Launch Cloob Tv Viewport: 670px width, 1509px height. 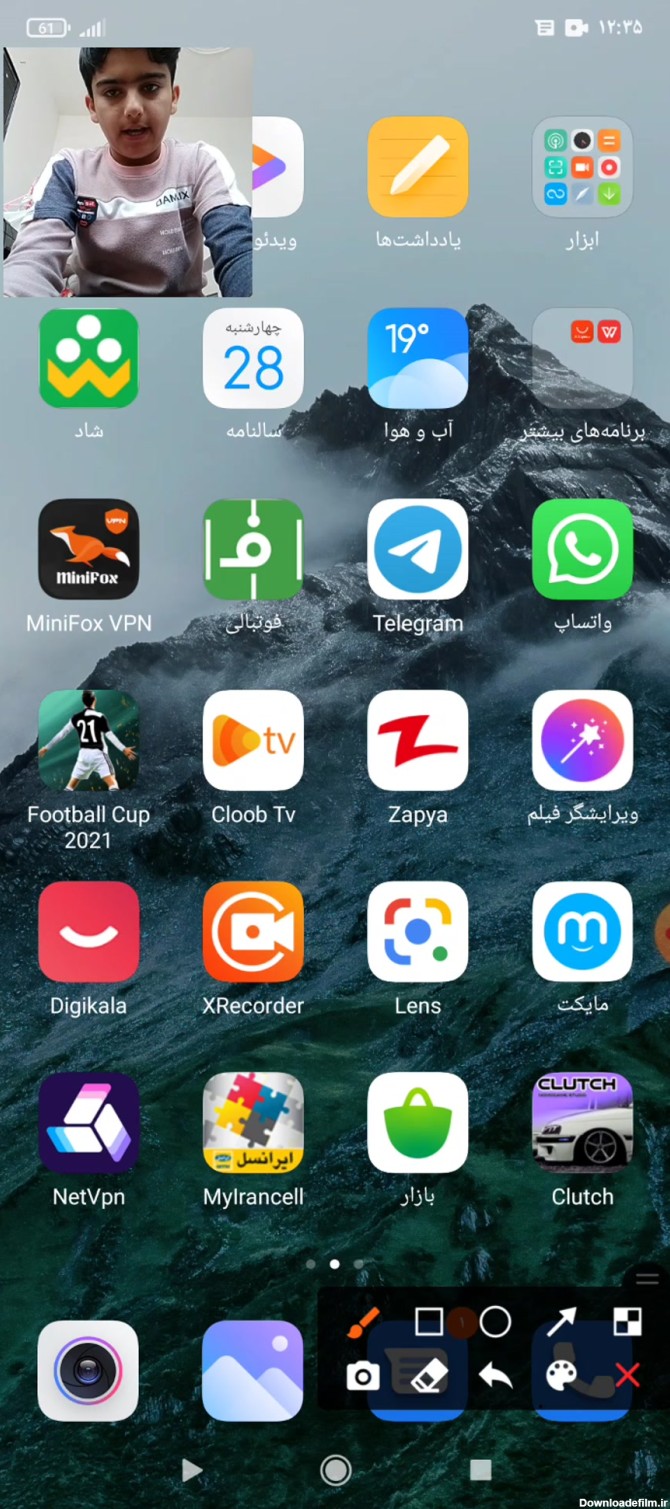click(253, 741)
